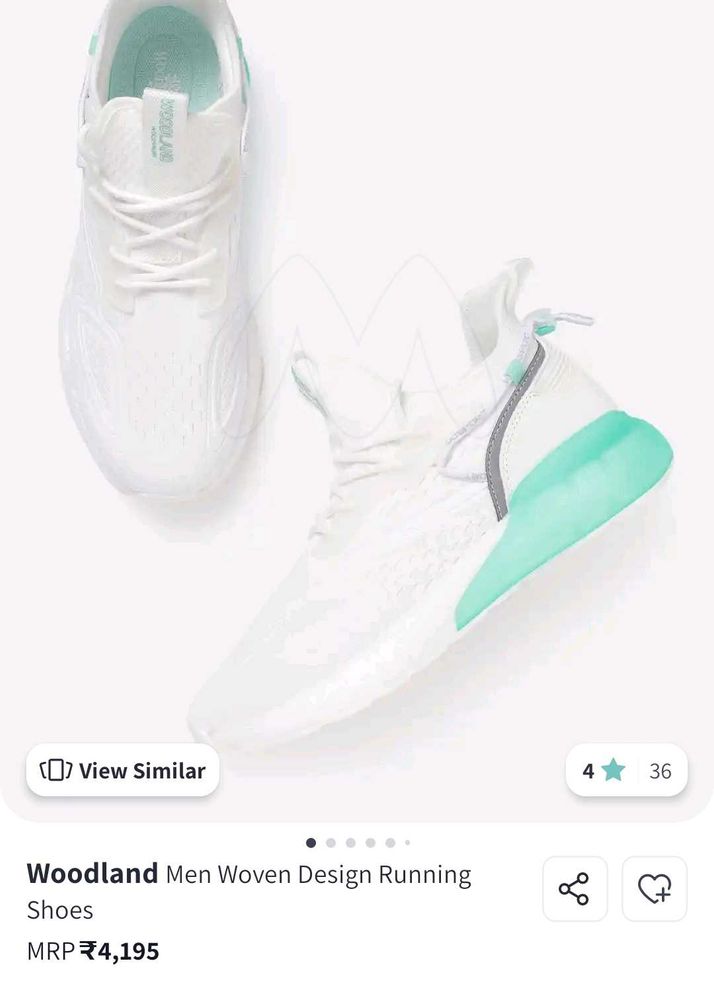This screenshot has height=1000, width=714.
Task: Open the Woodland shoe product image
Action: pyautogui.click(x=357, y=400)
